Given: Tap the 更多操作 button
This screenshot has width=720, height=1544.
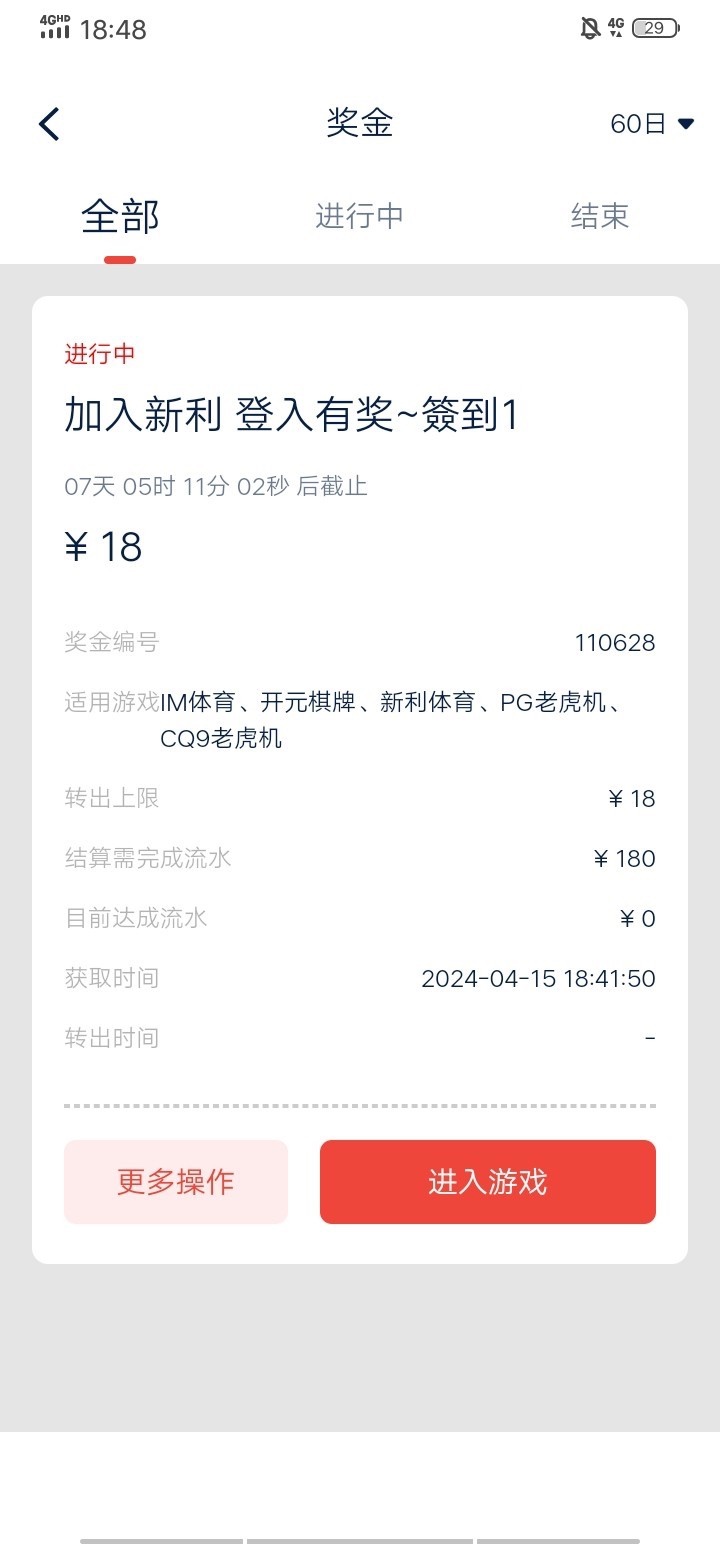Looking at the screenshot, I should [x=176, y=1182].
